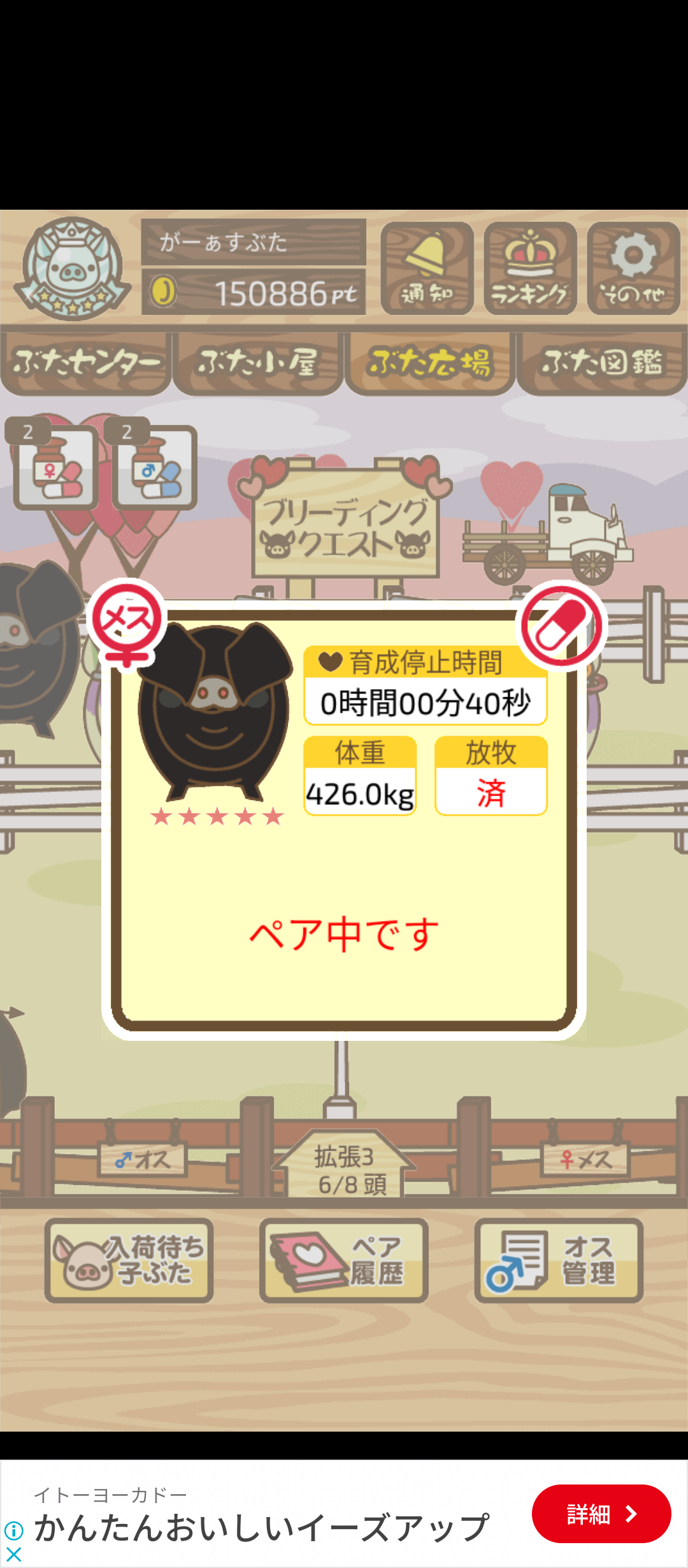Open ペア履歴 pair history

[x=344, y=1260]
